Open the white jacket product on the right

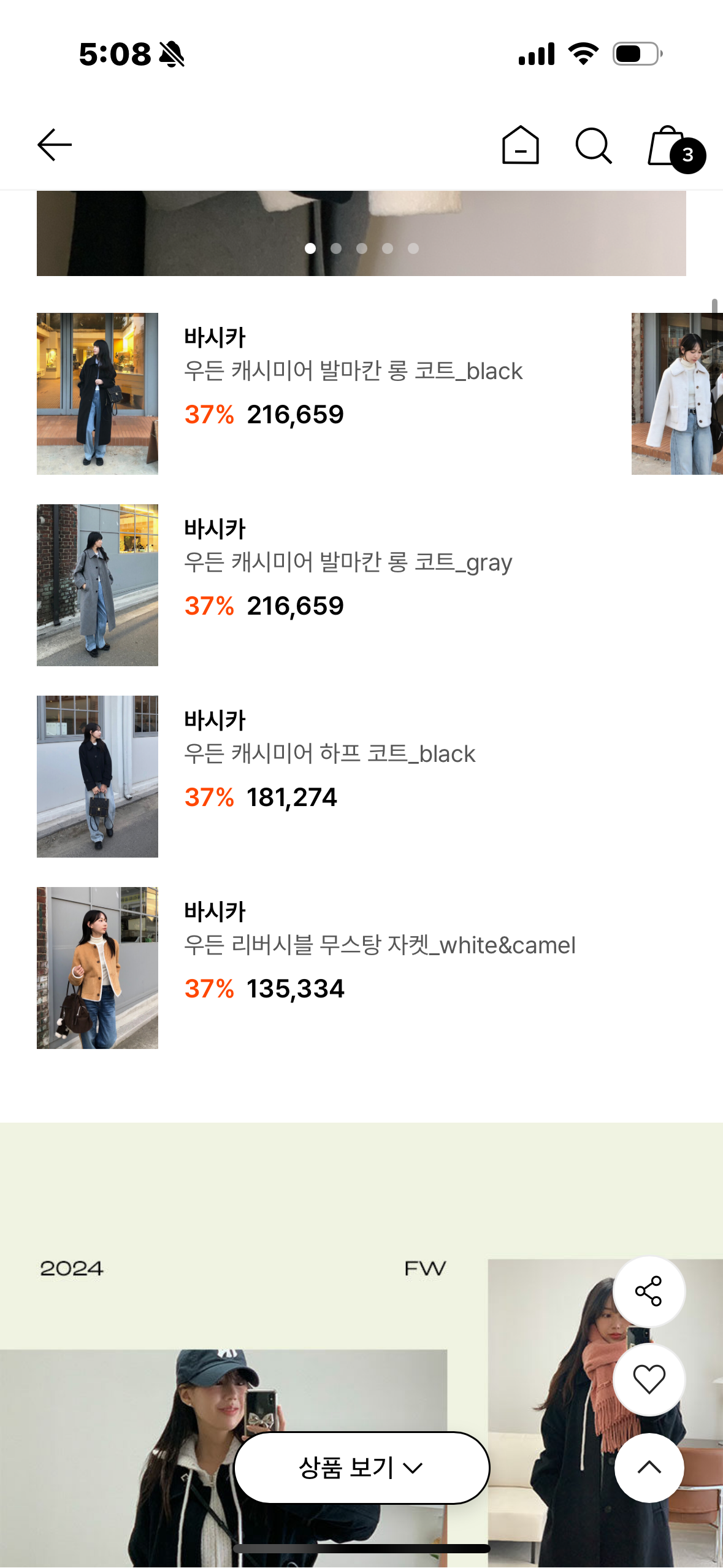click(677, 393)
